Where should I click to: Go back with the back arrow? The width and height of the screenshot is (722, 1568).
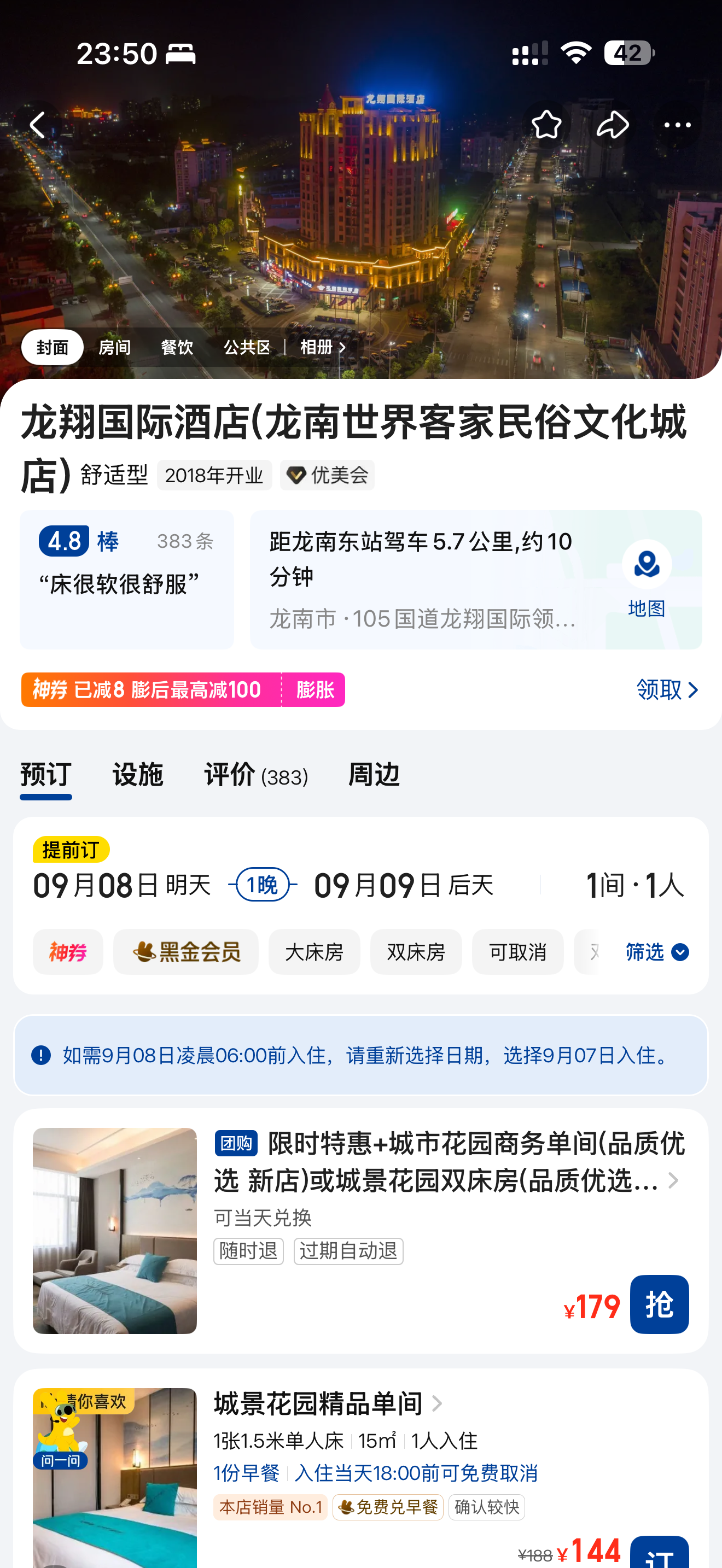38,125
